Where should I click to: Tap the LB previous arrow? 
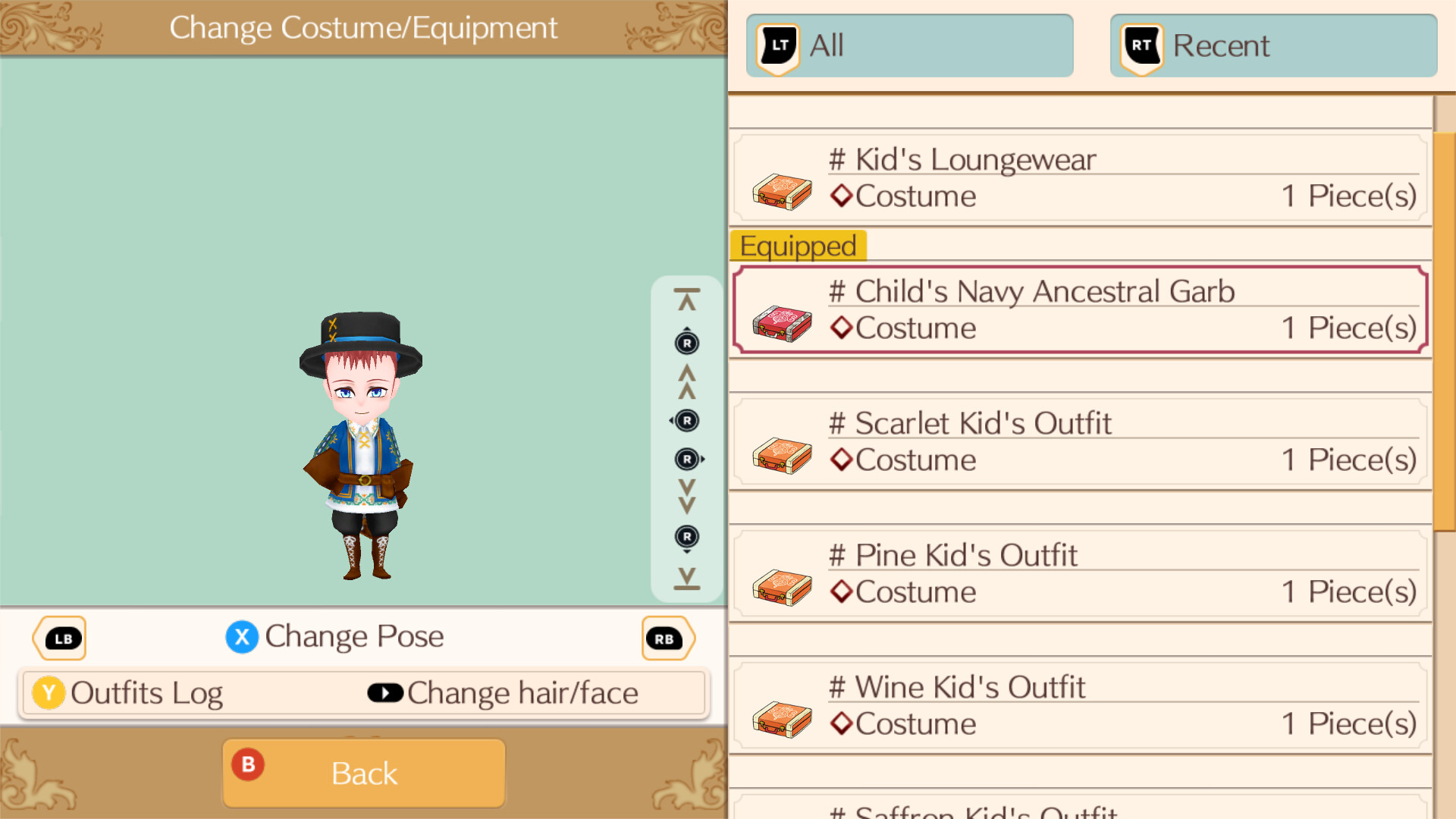(x=61, y=639)
